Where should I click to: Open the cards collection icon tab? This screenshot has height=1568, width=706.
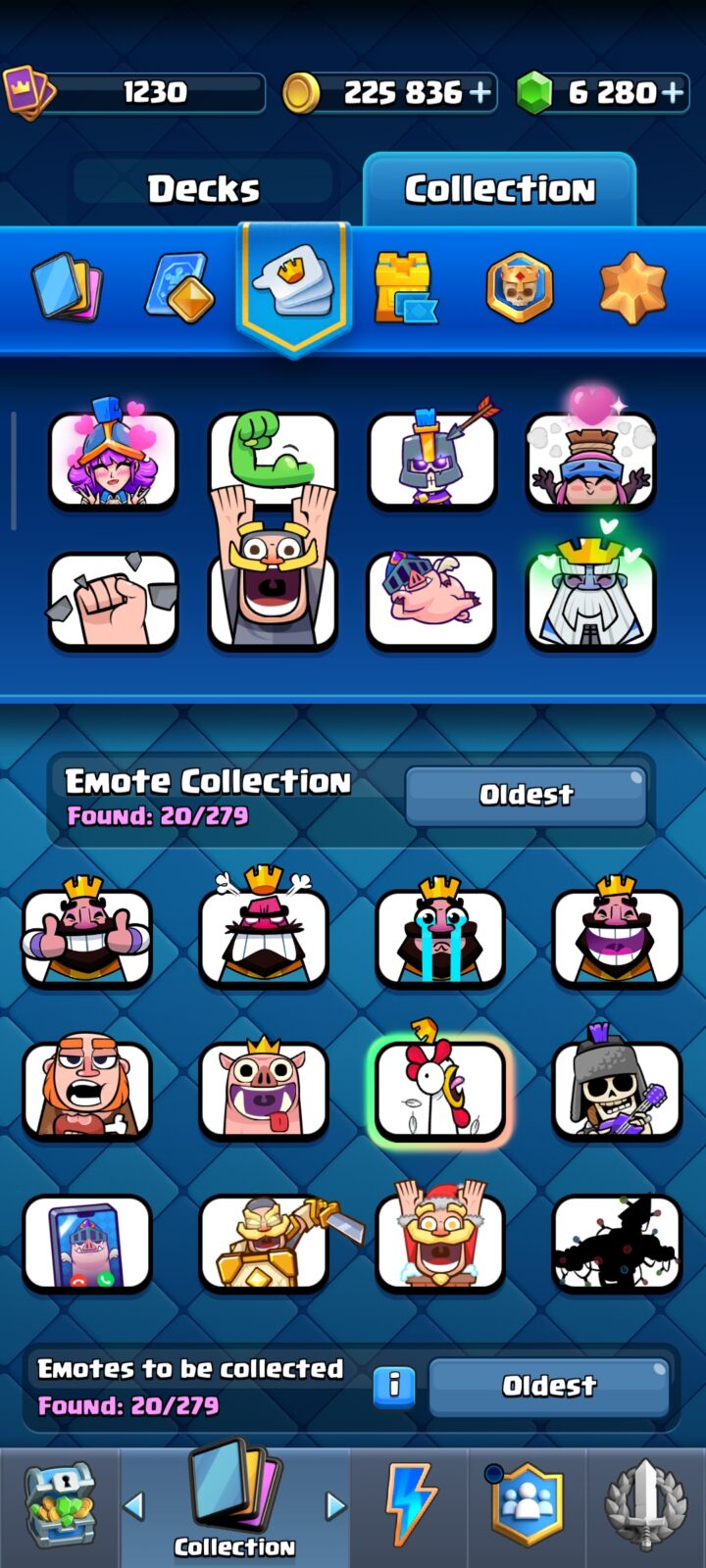(x=67, y=287)
